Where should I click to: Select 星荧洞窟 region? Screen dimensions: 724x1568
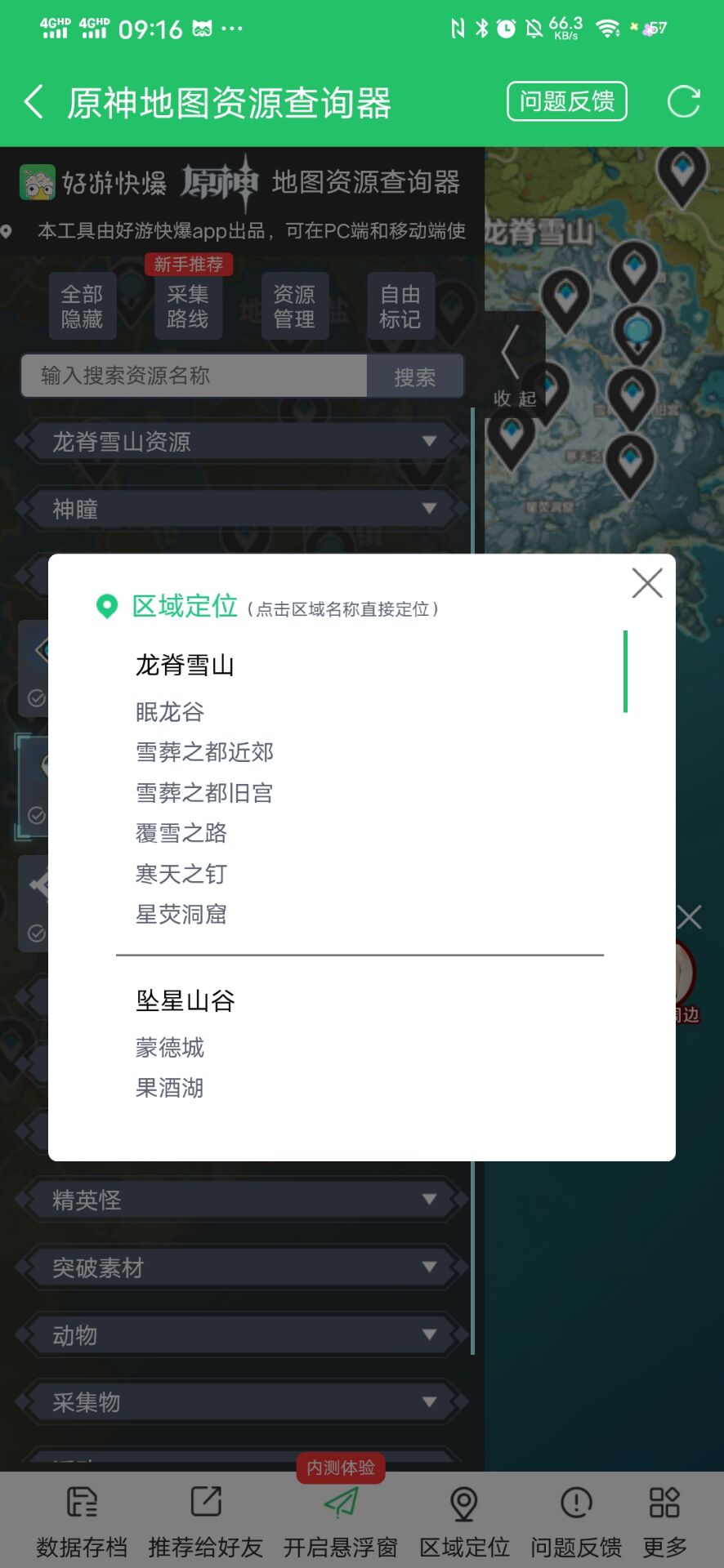(x=181, y=915)
